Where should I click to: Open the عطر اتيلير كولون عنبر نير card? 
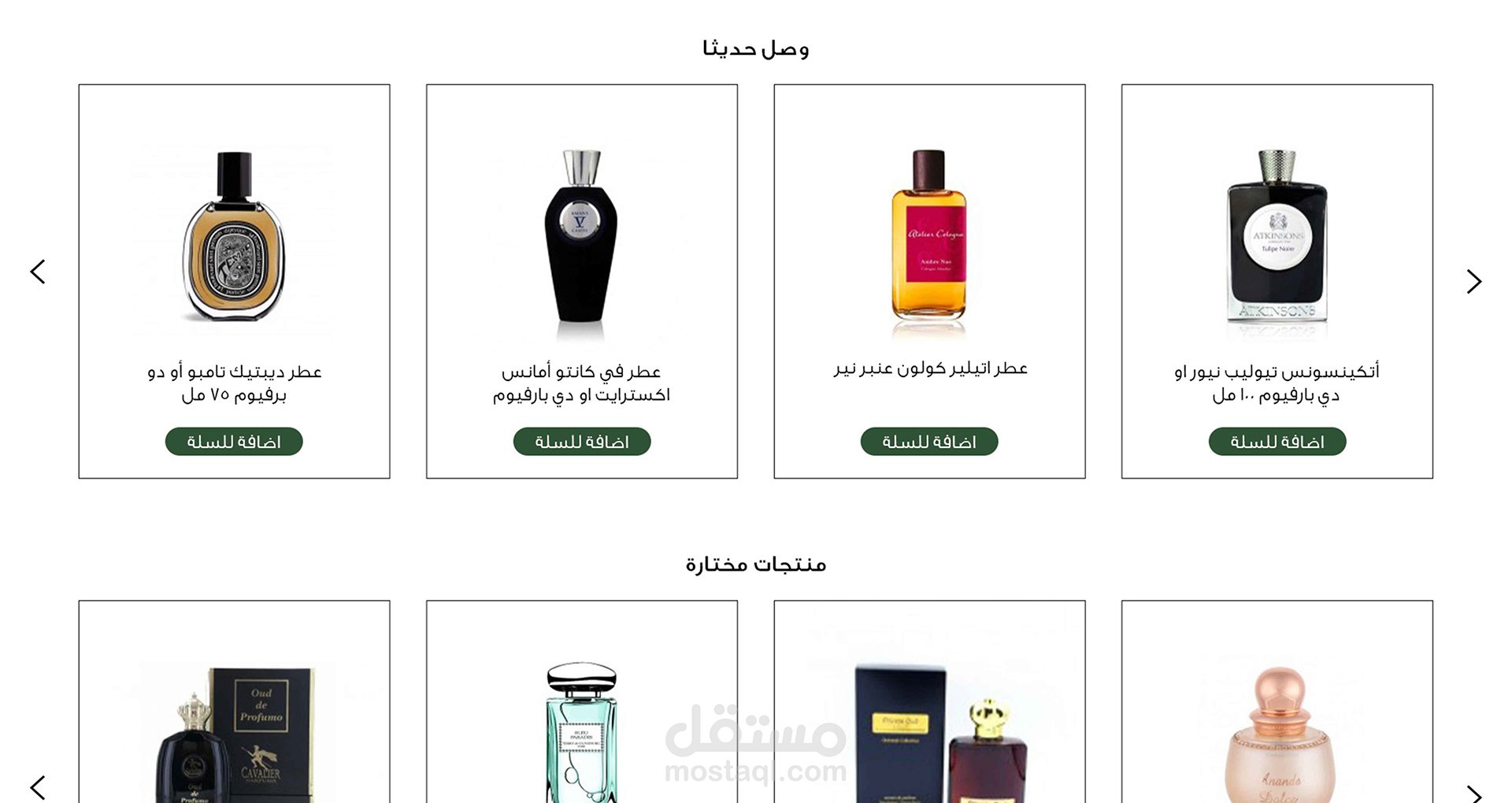pyautogui.click(x=929, y=281)
